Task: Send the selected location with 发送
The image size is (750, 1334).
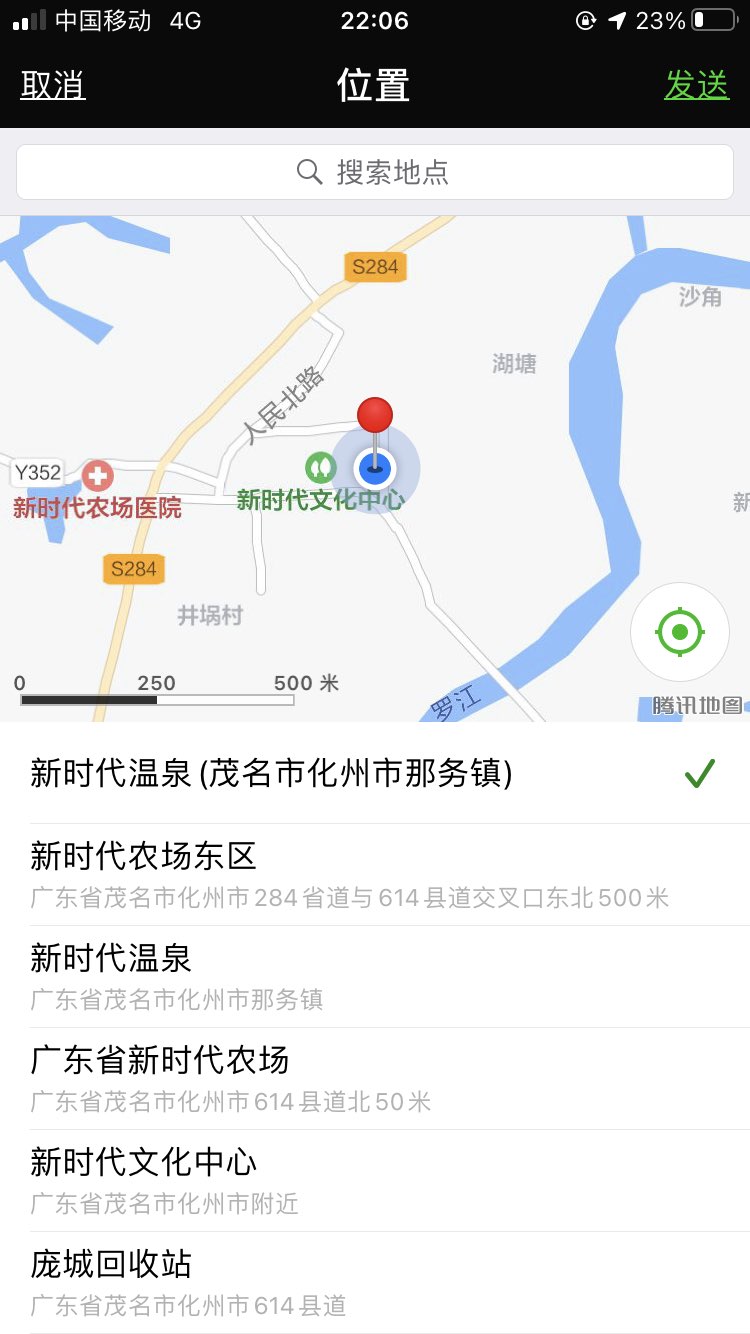Action: 697,85
